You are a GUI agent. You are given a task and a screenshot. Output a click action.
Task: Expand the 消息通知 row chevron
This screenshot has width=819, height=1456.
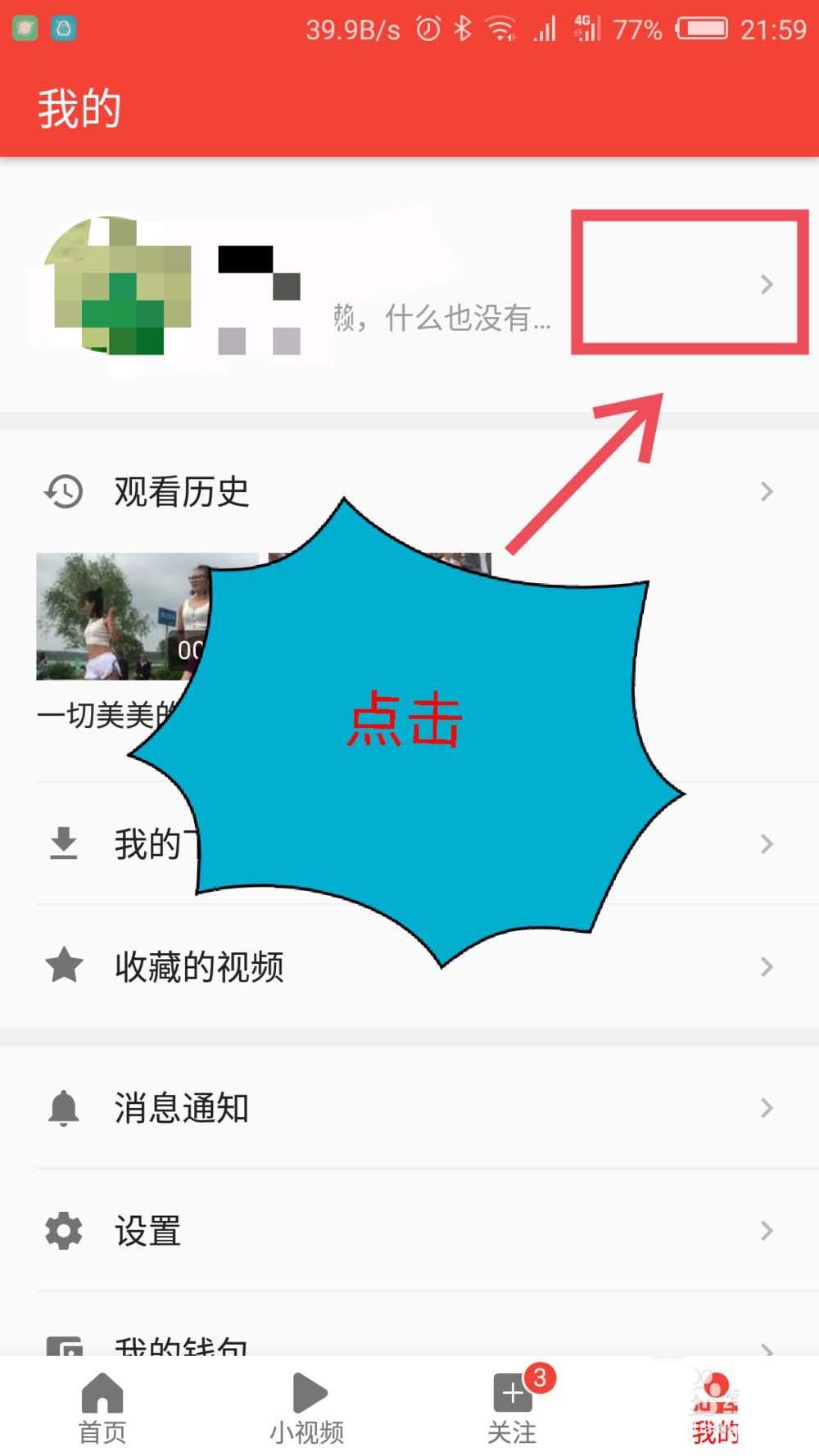pyautogui.click(x=767, y=1108)
